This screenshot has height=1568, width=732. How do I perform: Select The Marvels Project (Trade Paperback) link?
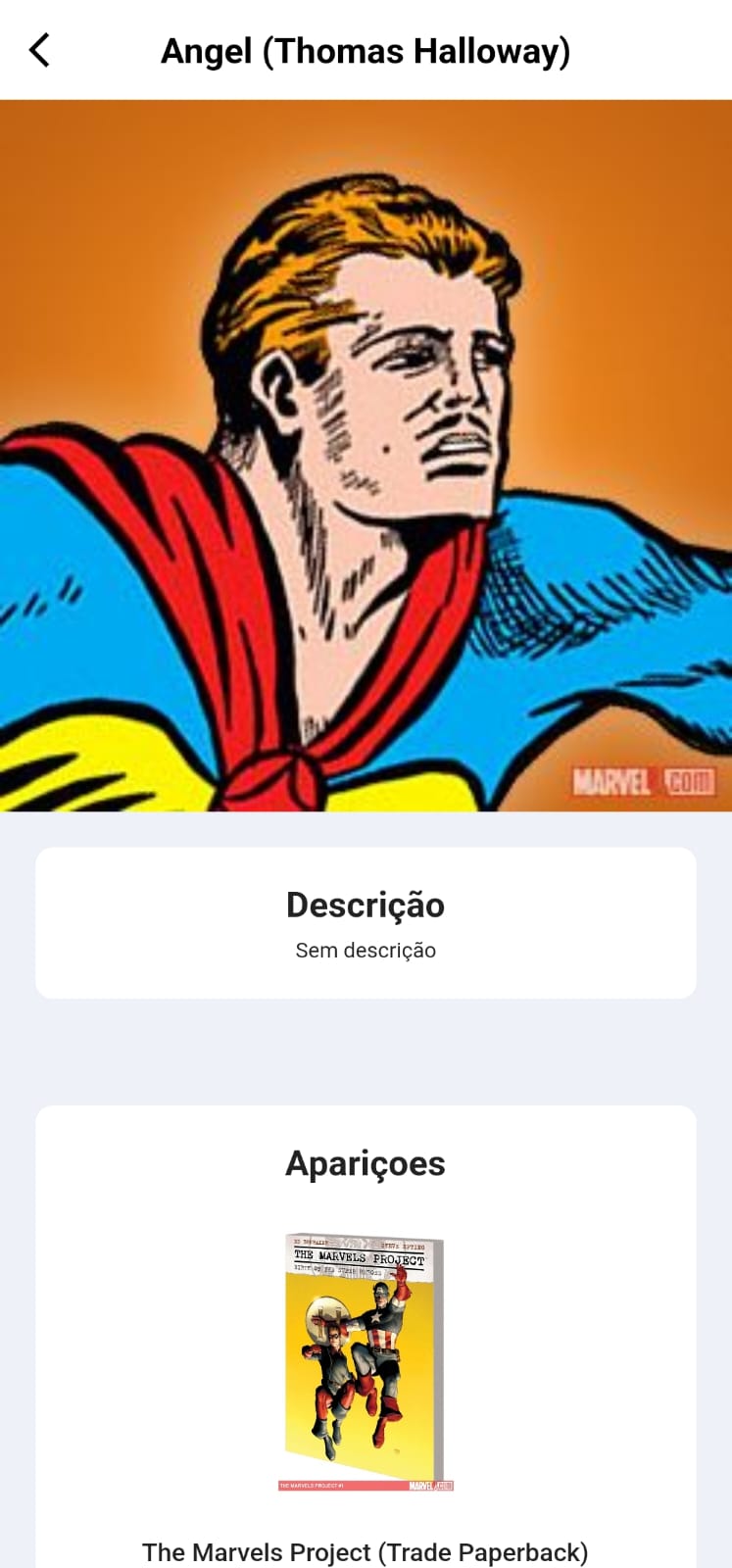pyautogui.click(x=365, y=1552)
